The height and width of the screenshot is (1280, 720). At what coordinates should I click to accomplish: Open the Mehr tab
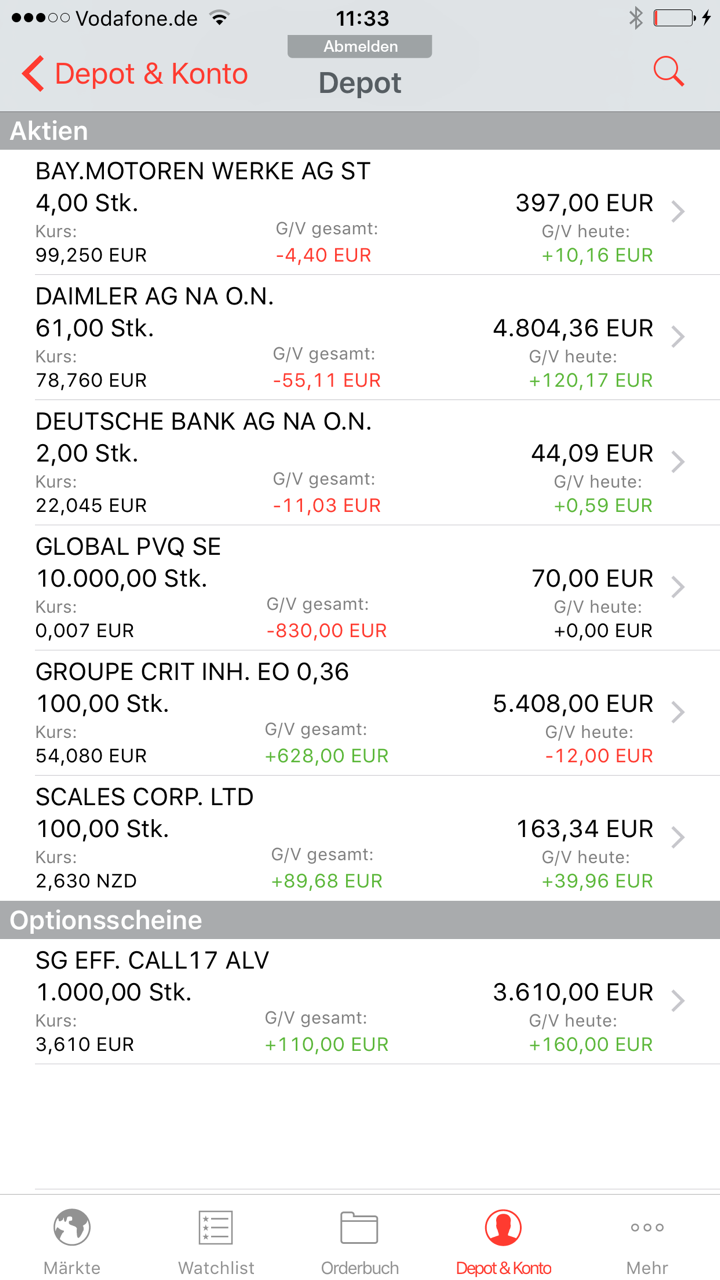click(647, 1240)
